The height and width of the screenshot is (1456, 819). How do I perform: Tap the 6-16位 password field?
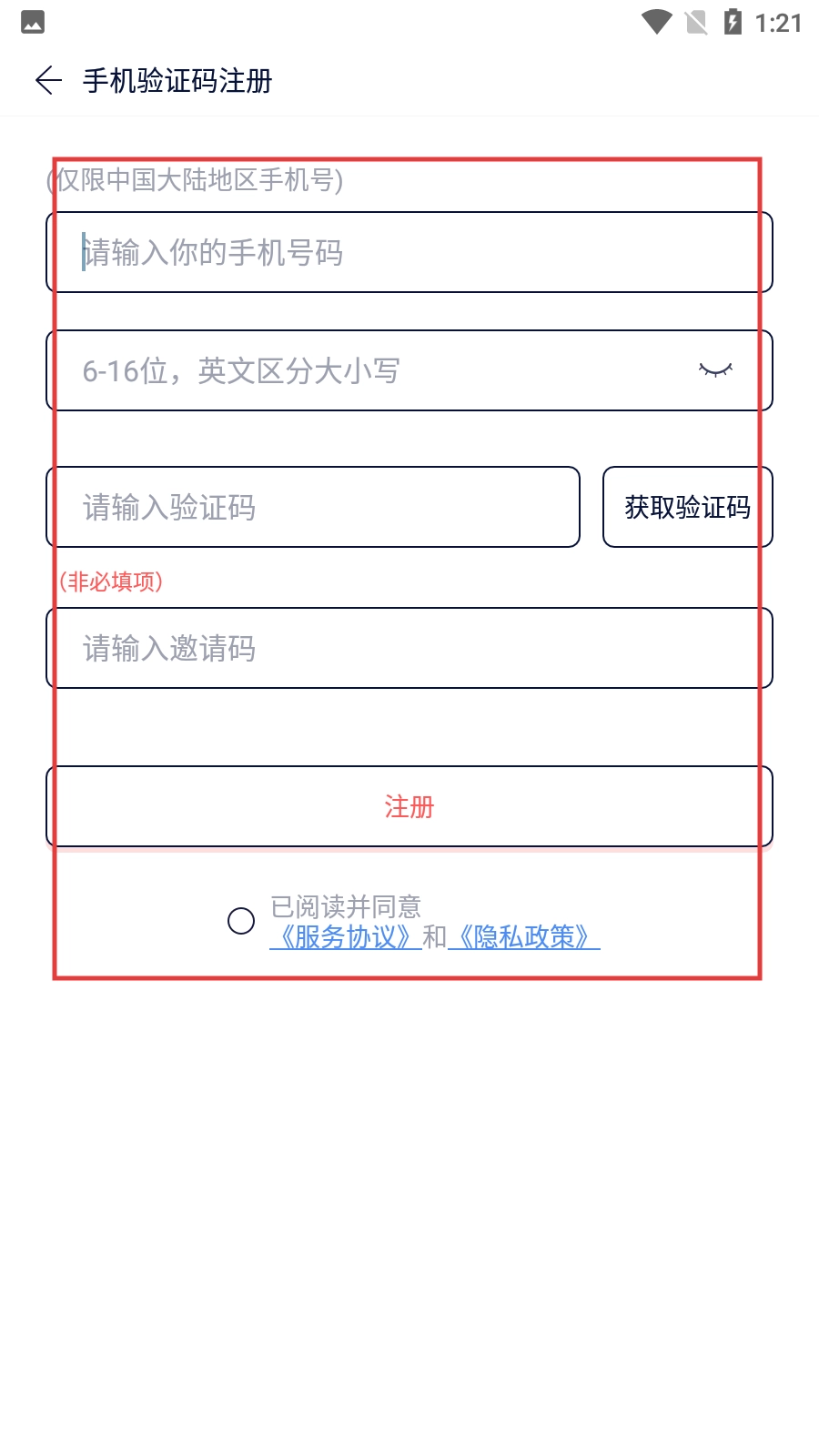(x=409, y=370)
